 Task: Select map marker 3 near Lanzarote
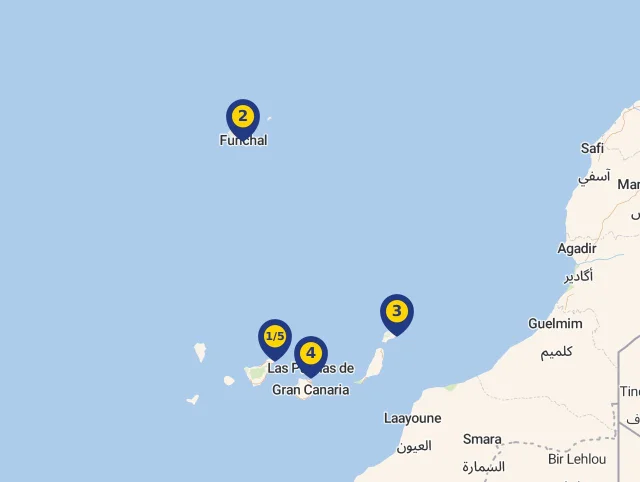[x=396, y=312]
